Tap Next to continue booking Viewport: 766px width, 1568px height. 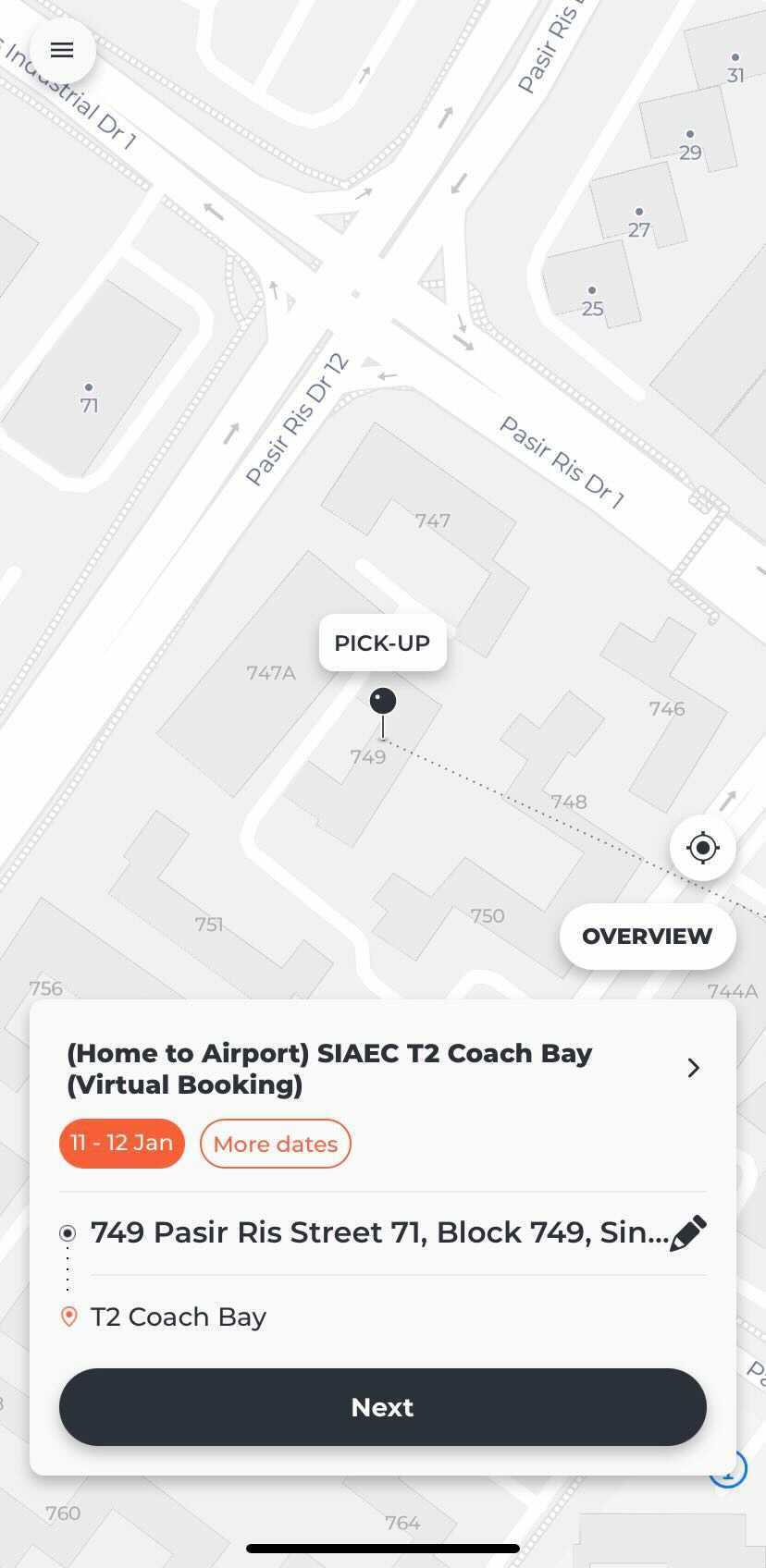coord(383,1406)
